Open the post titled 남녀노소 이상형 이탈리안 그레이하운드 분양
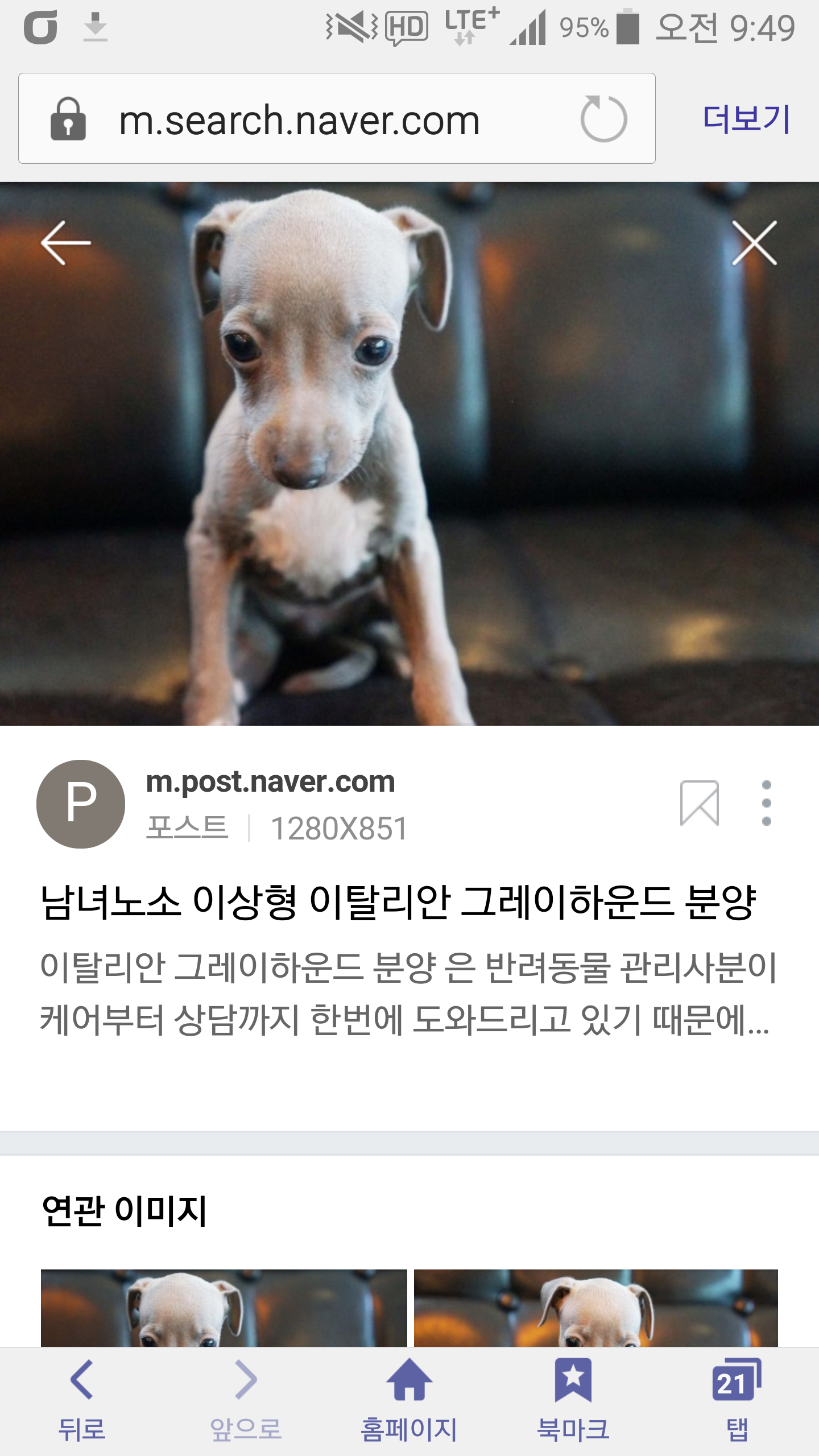Image resolution: width=819 pixels, height=1456 pixels. [398, 902]
